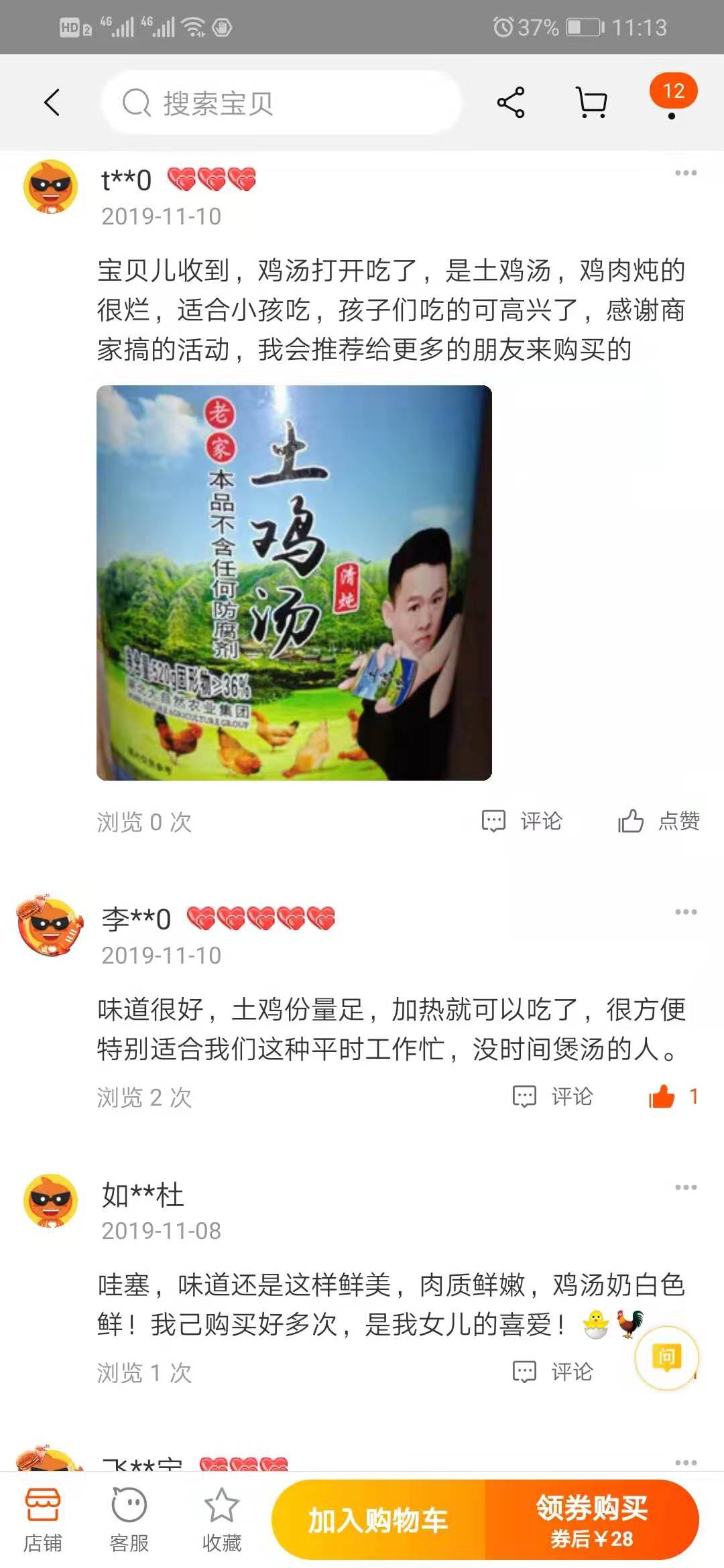The image size is (724, 1568).
Task: Open options for 如**杜's review
Action: [686, 1187]
